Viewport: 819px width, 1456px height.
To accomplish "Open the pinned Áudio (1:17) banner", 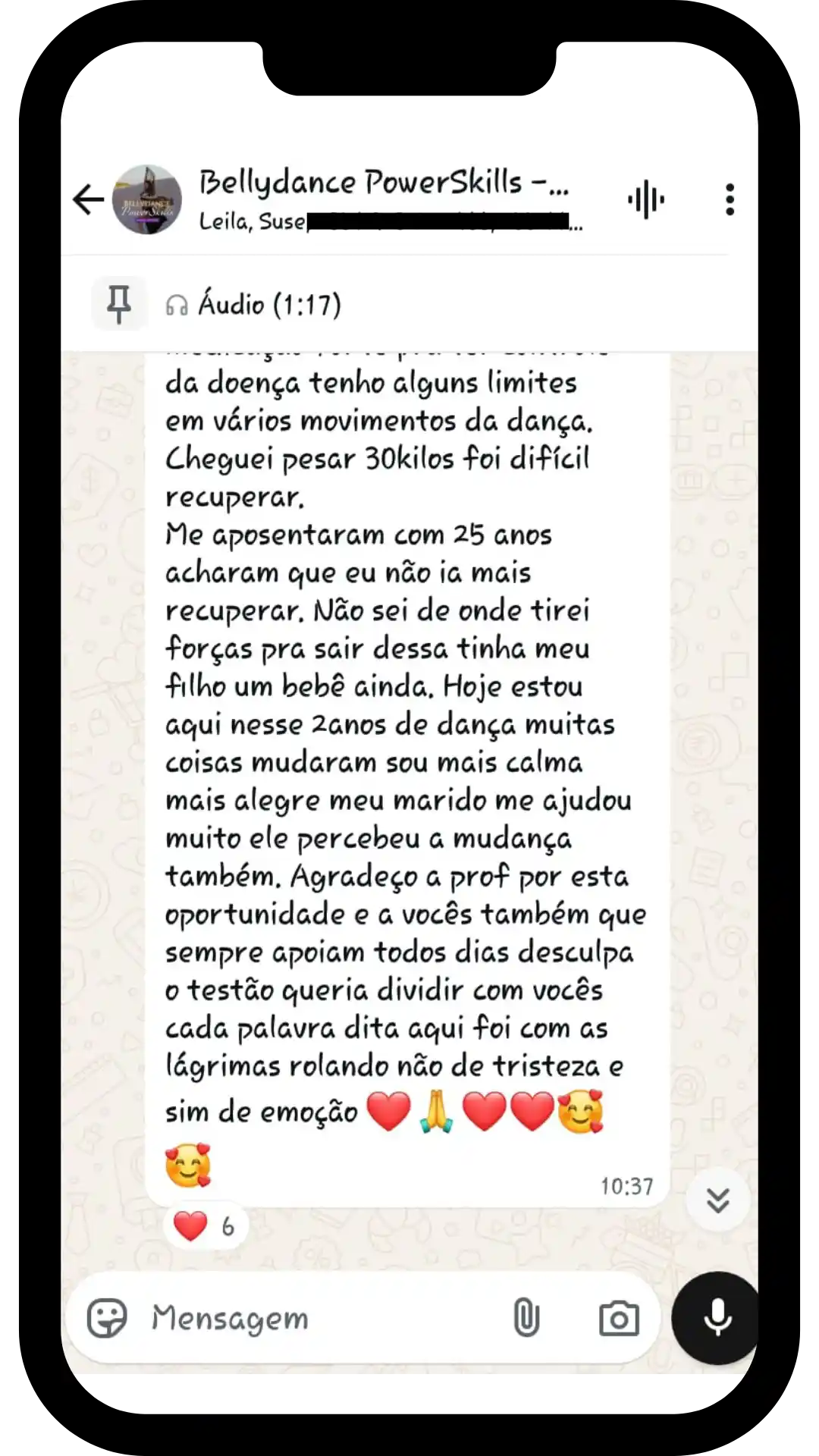I will [x=271, y=304].
